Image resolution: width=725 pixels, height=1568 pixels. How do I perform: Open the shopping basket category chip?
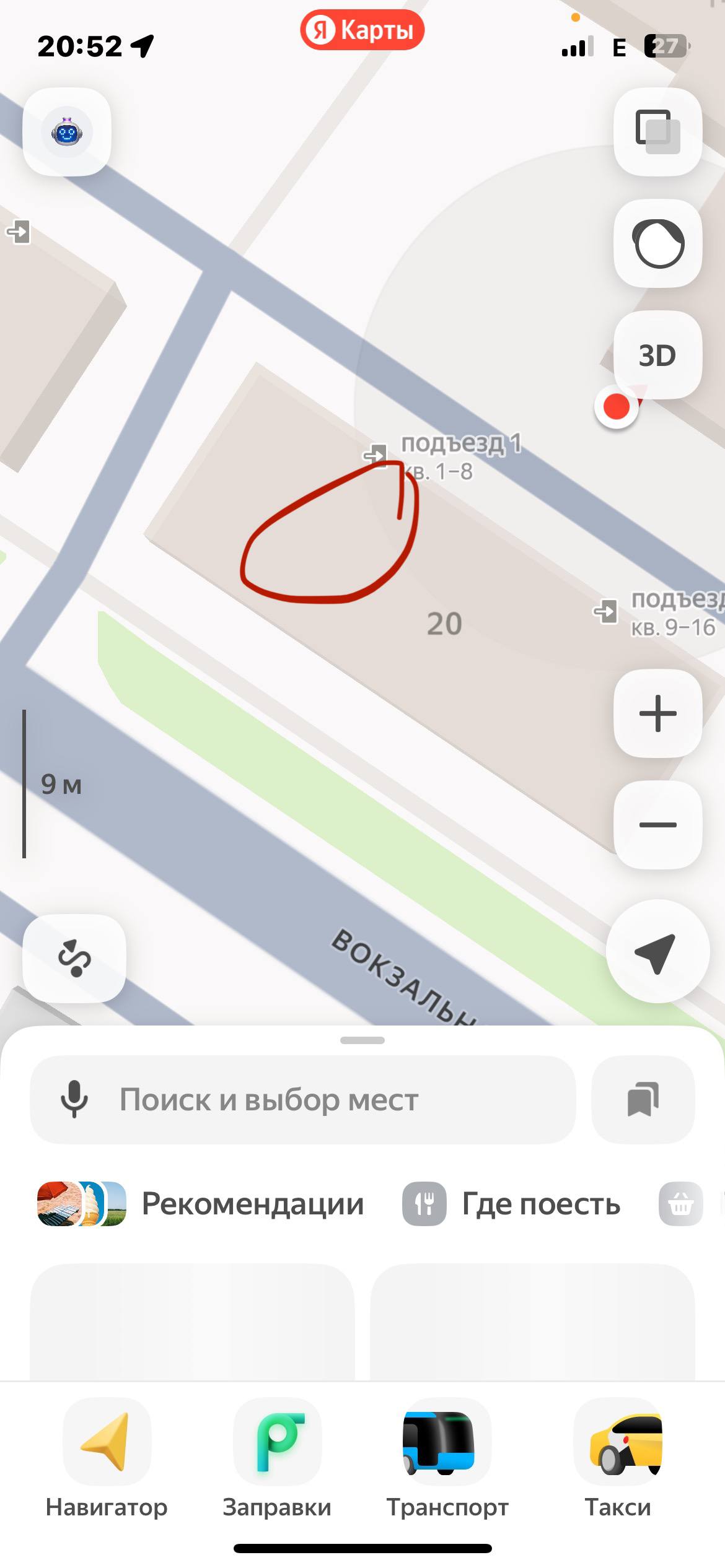(680, 1204)
